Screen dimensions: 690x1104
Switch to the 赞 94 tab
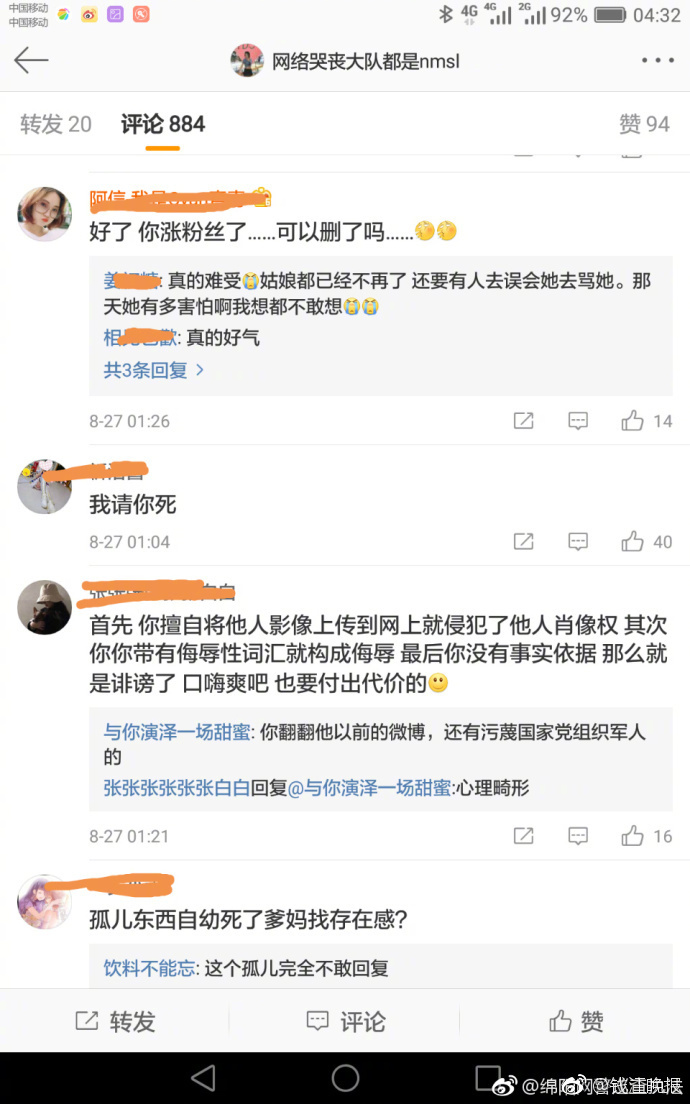pos(643,124)
